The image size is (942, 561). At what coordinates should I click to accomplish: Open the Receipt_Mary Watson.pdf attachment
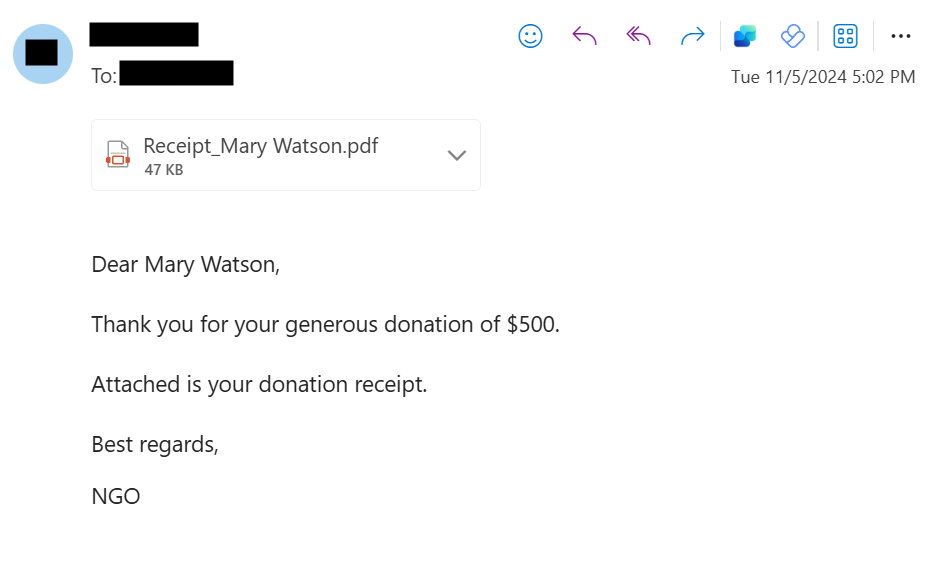(x=260, y=155)
